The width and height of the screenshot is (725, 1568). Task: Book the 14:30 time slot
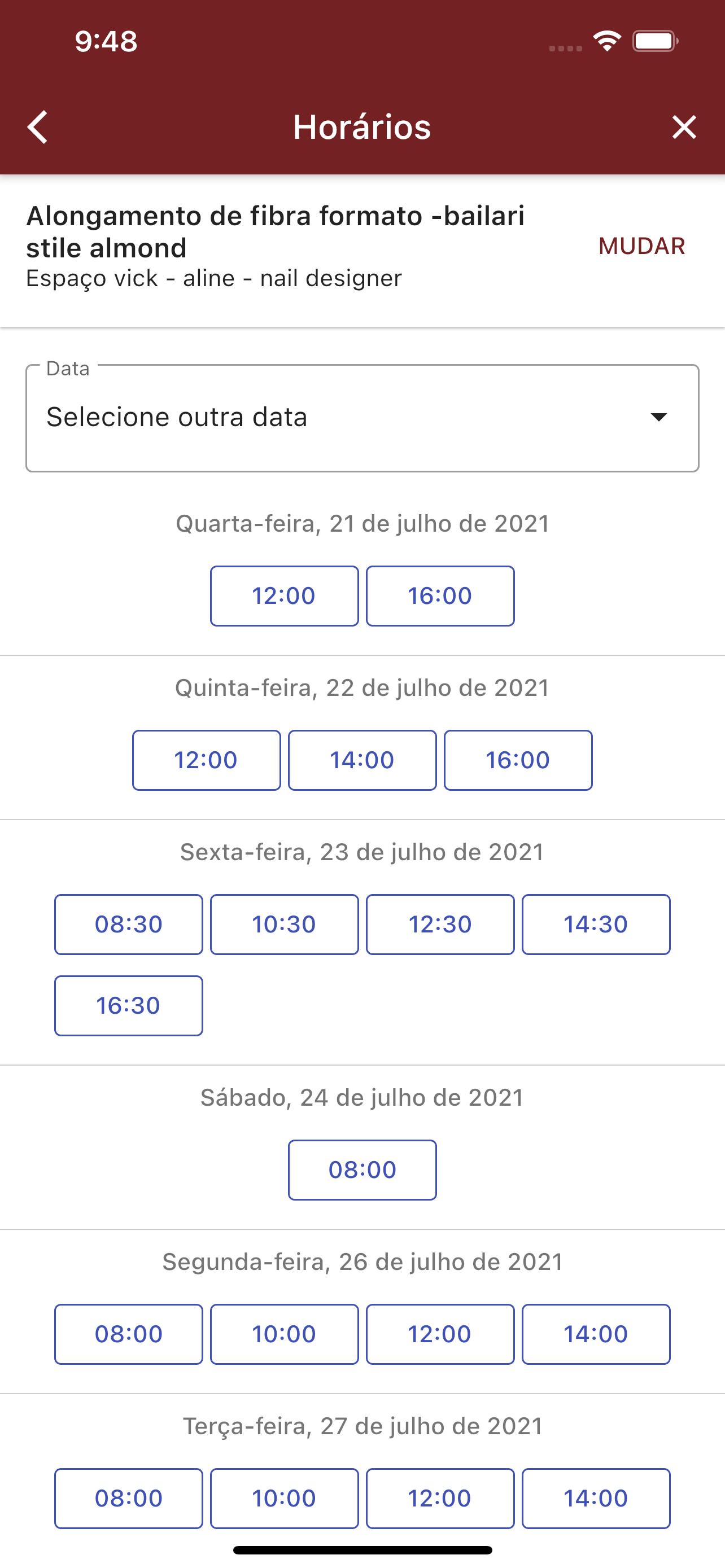596,925
